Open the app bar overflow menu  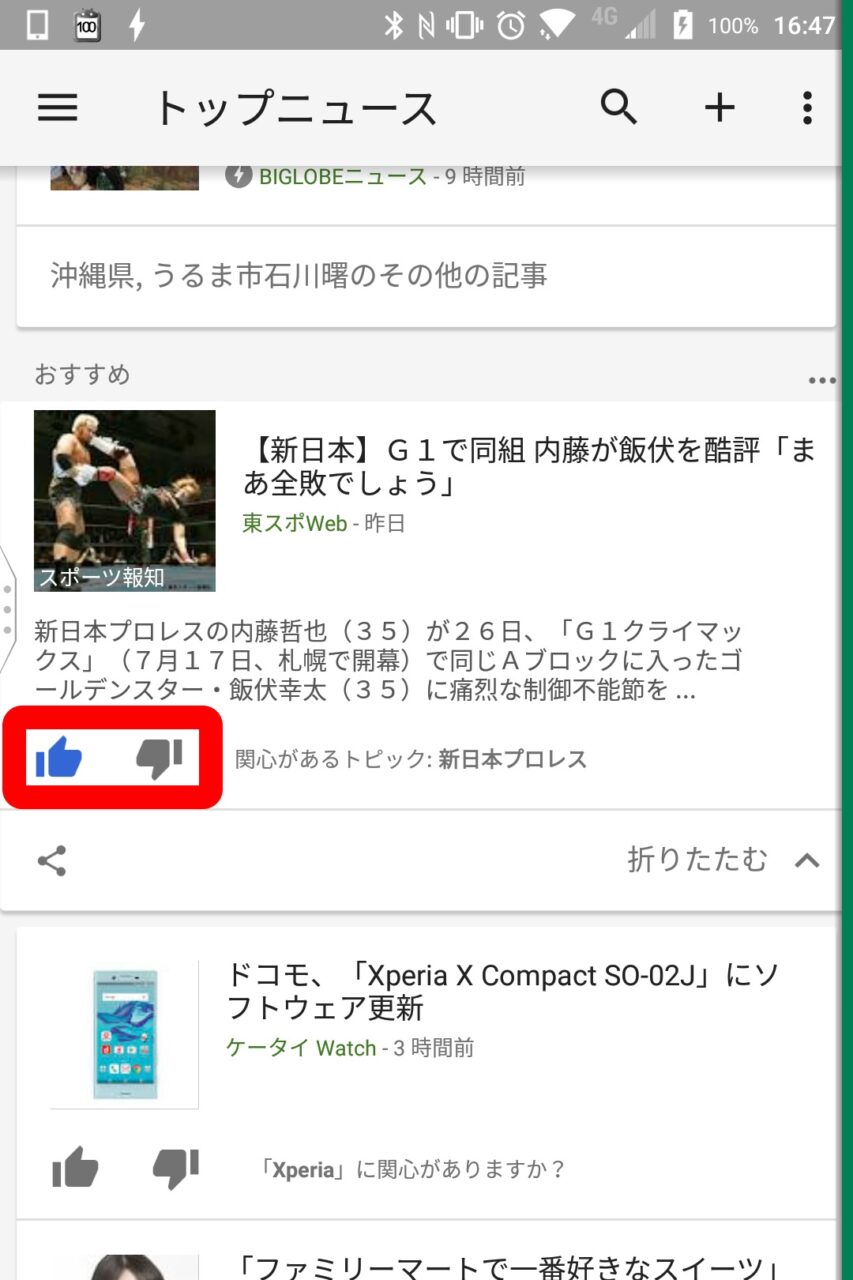tap(807, 108)
